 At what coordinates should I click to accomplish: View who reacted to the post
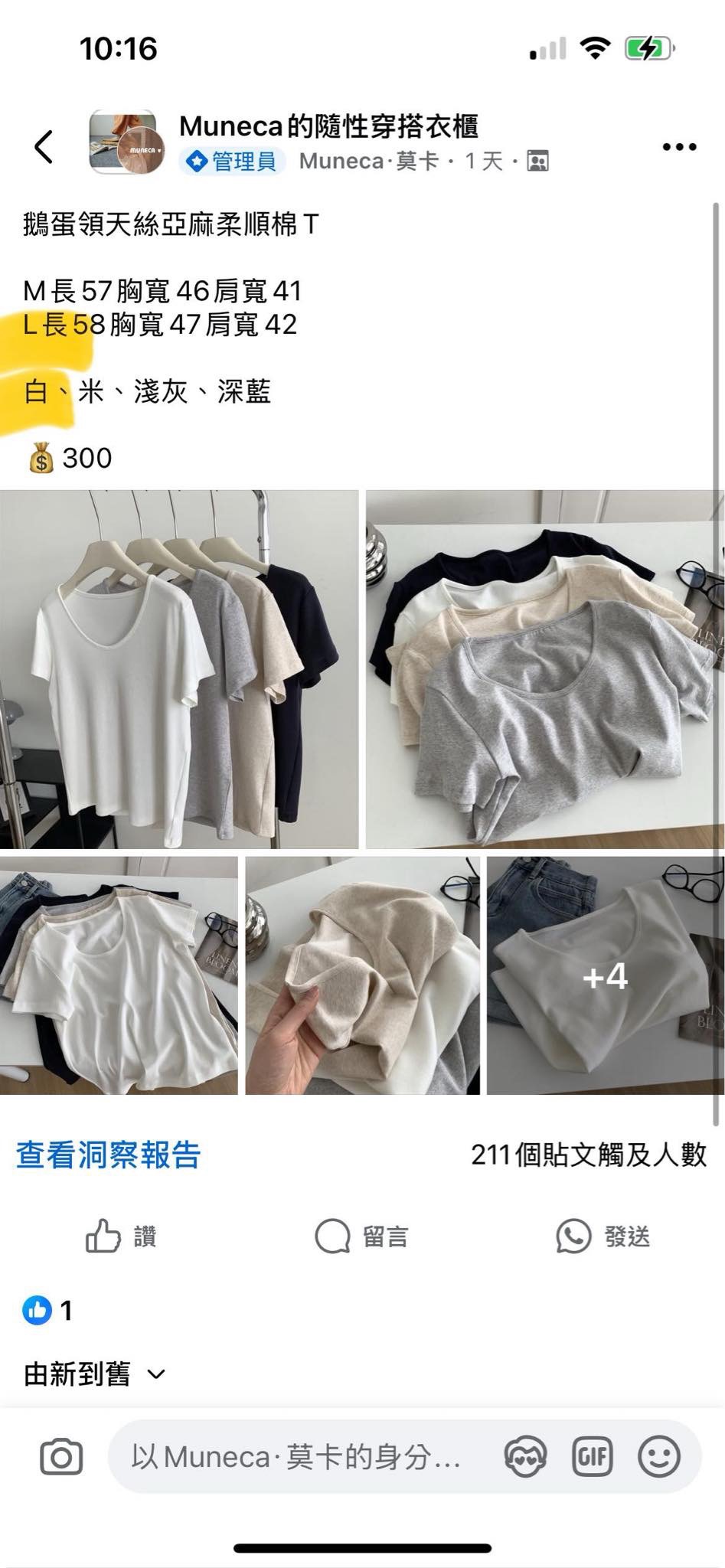click(47, 1310)
